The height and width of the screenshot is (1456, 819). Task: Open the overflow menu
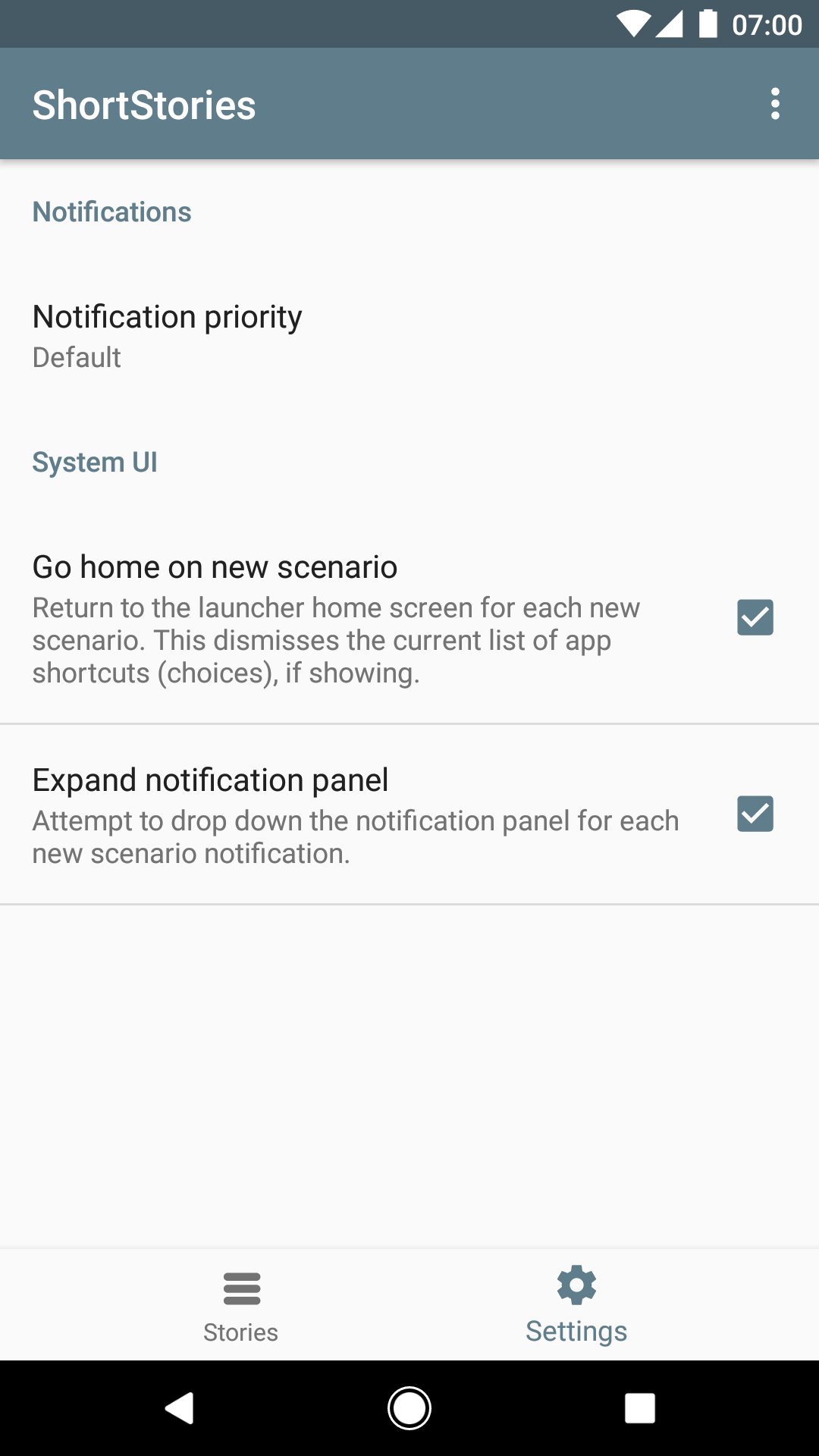pyautogui.click(x=774, y=104)
